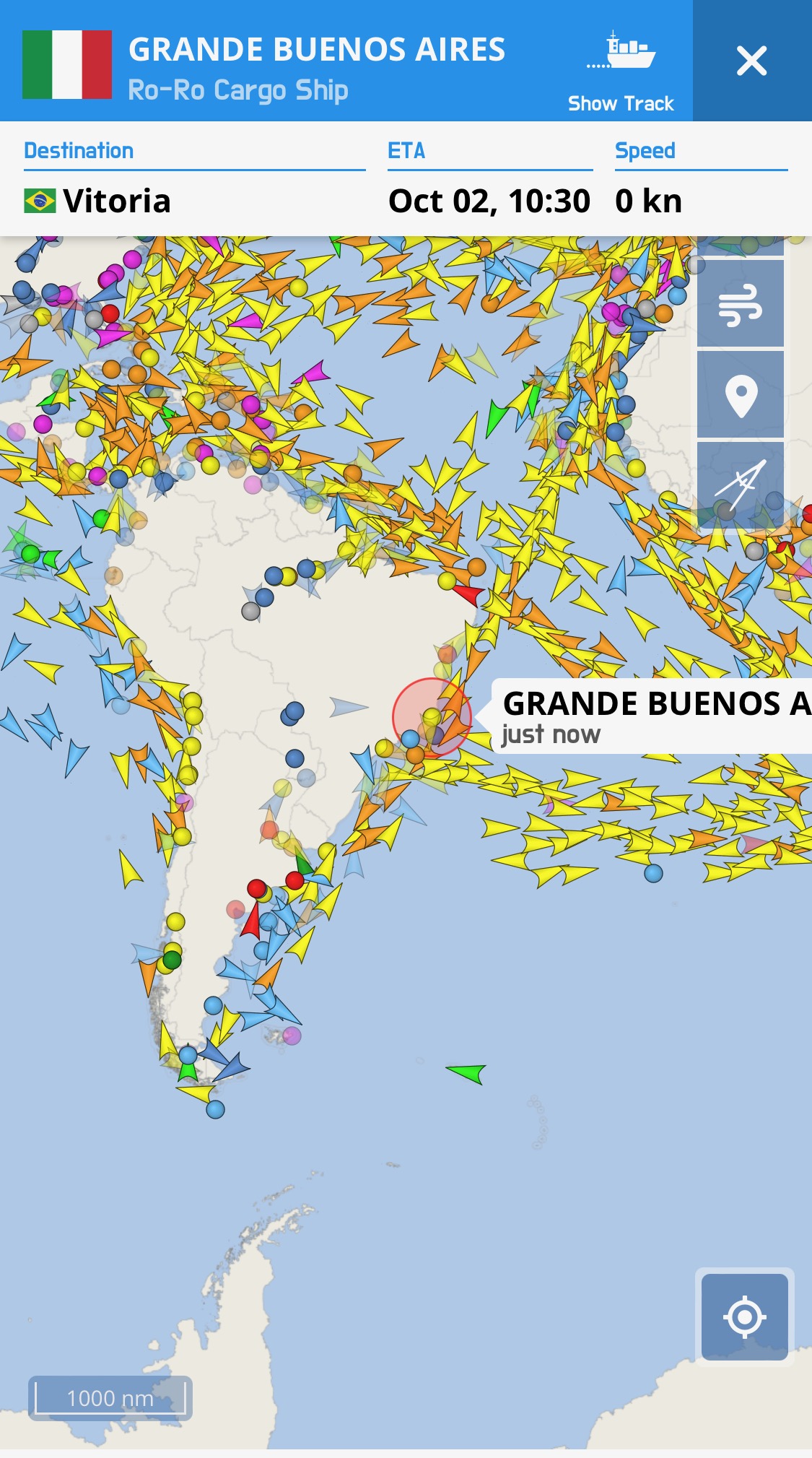This screenshot has width=812, height=1458.
Task: Open the location pin places button
Action: pos(741,395)
